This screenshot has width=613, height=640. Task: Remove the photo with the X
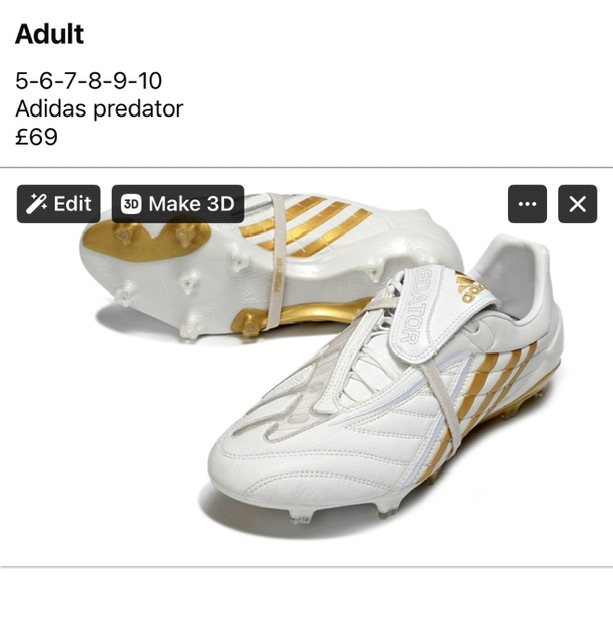(577, 204)
